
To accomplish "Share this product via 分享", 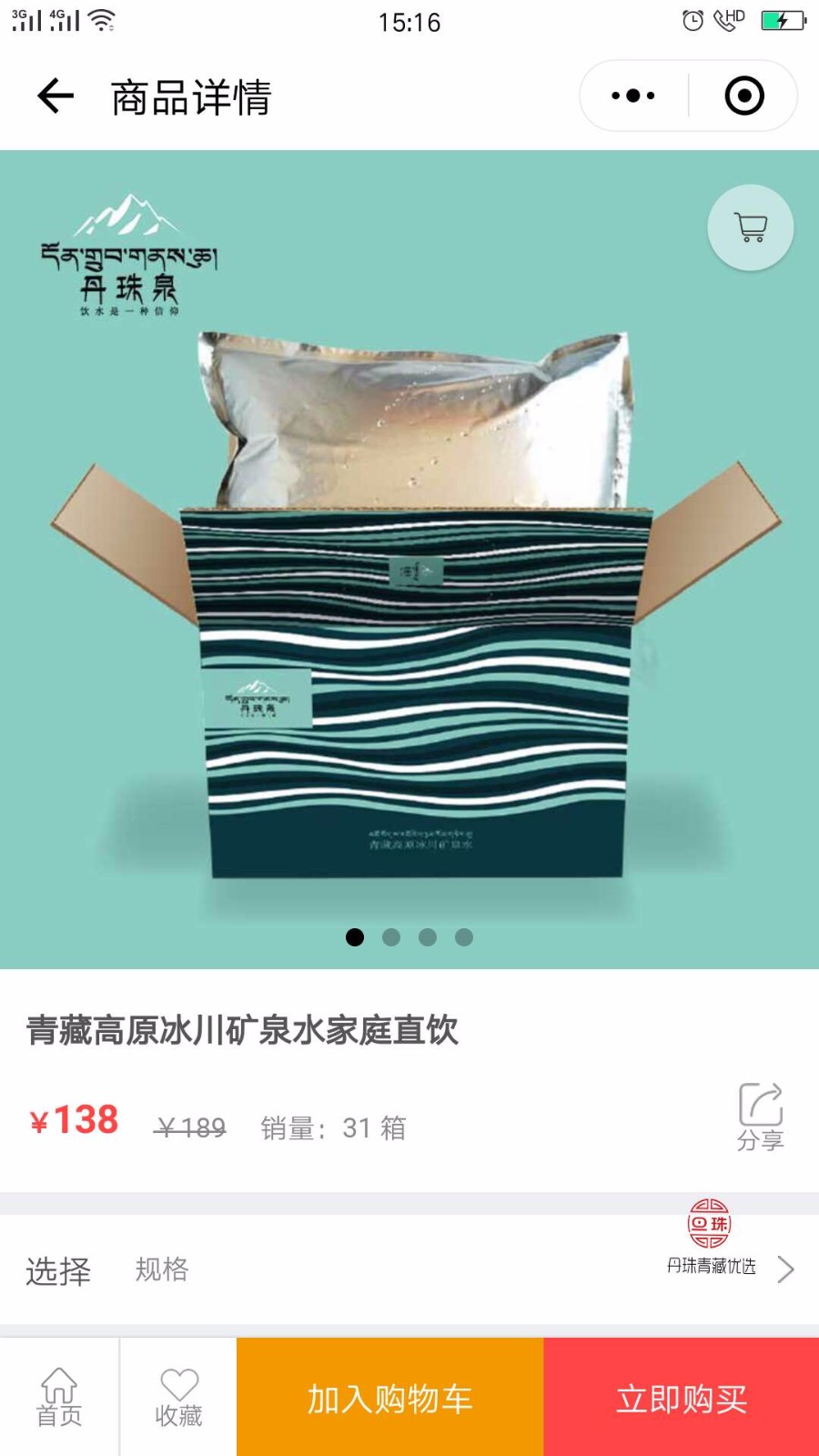I will (761, 1117).
